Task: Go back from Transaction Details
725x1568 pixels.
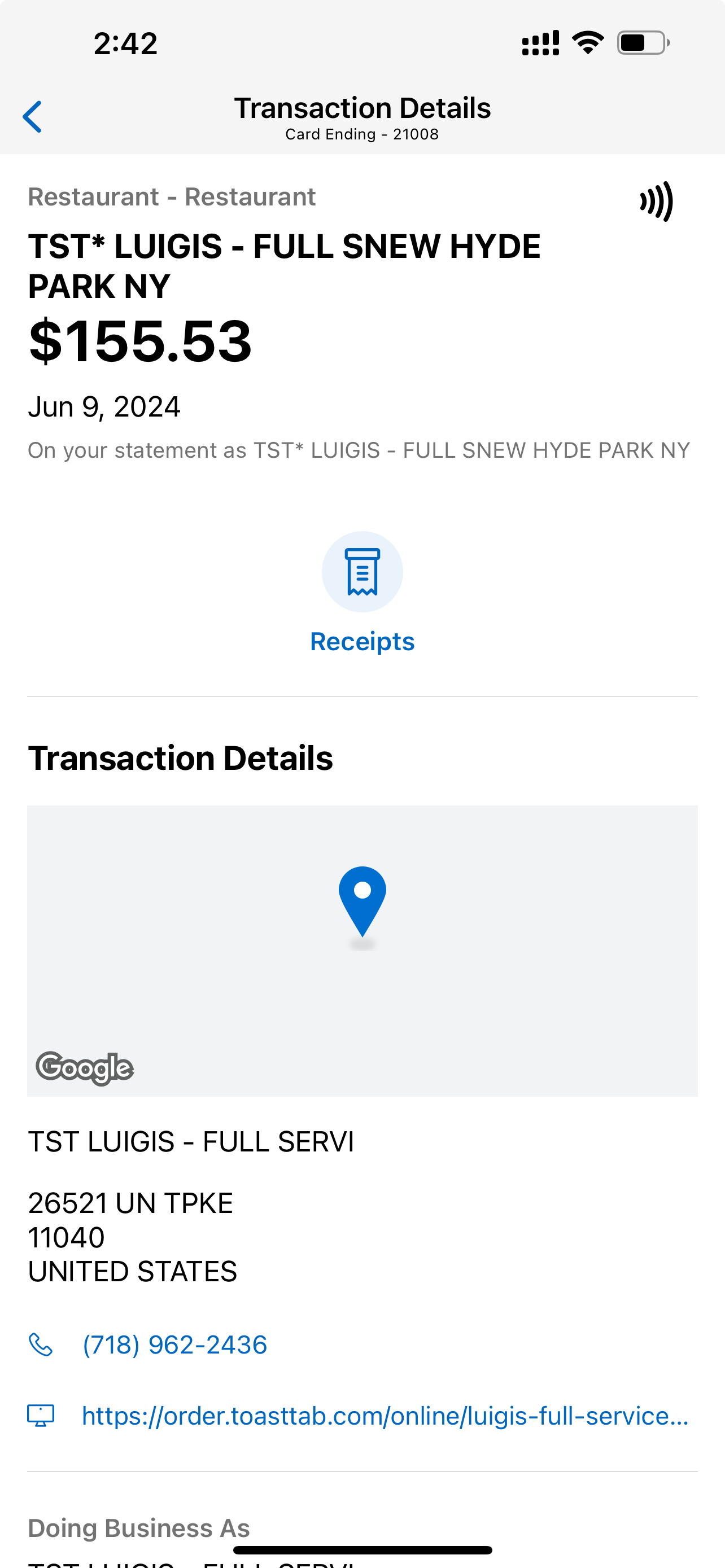Action: click(x=32, y=116)
